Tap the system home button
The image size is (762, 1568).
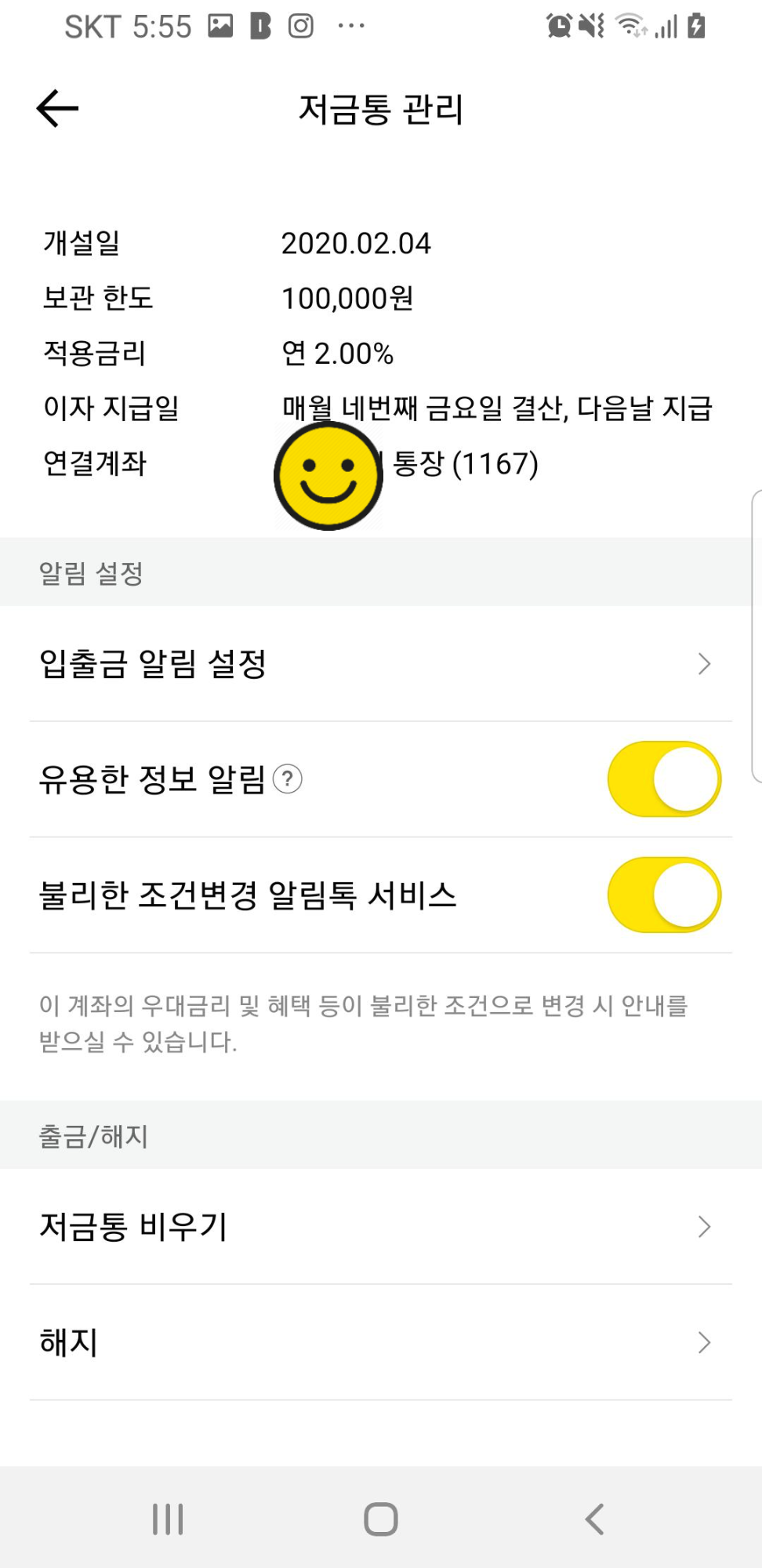pyautogui.click(x=381, y=1519)
